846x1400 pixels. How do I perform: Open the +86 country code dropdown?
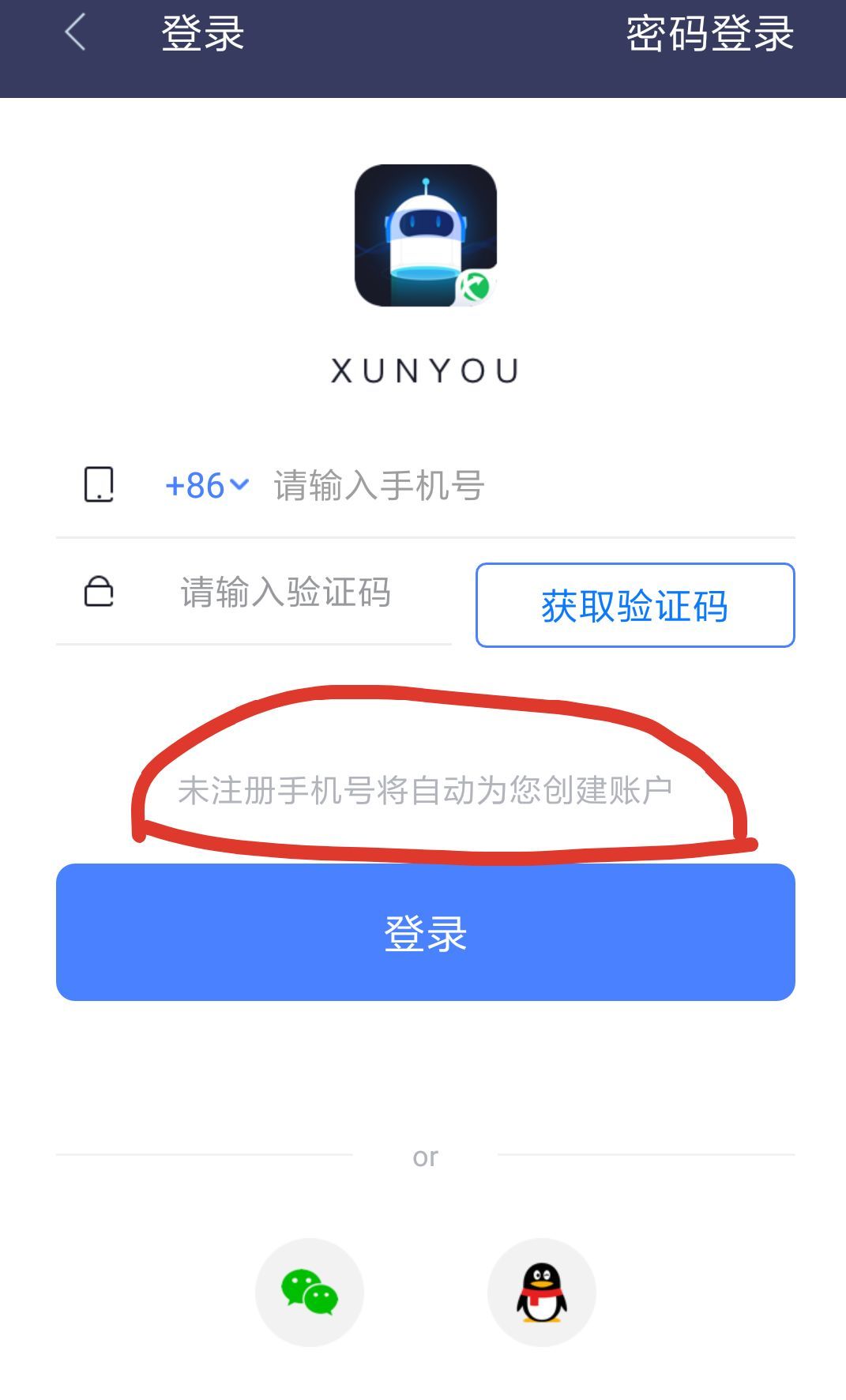click(207, 485)
